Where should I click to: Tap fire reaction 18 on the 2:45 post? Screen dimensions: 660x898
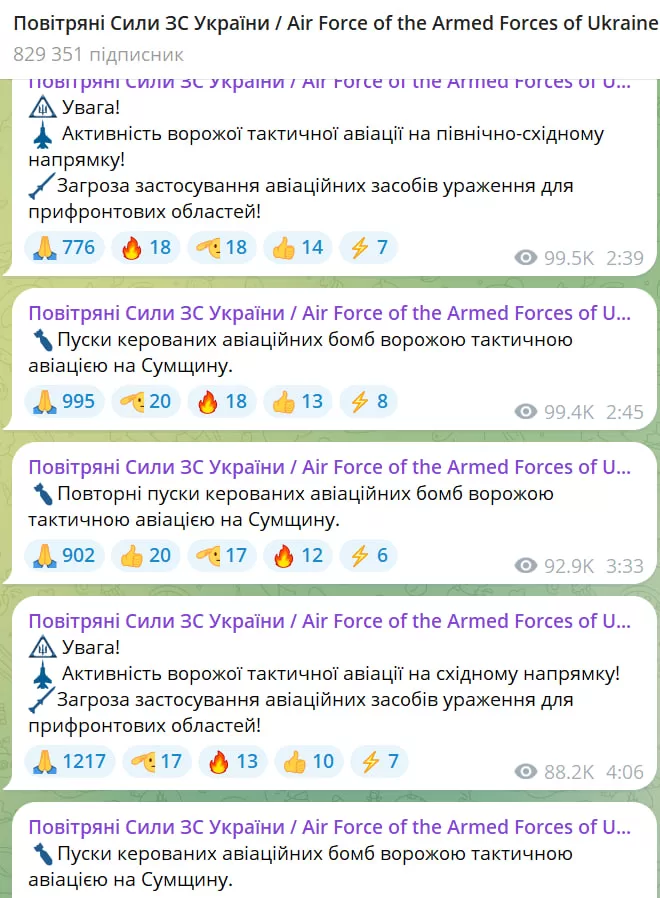tap(222, 401)
